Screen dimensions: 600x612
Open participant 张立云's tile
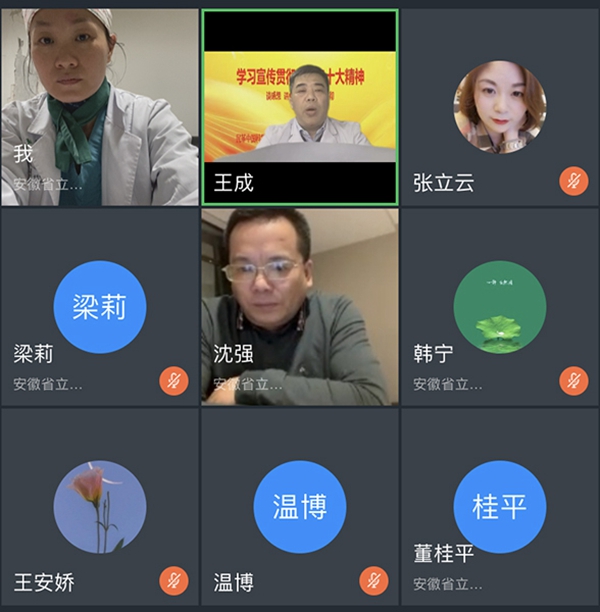click(500, 107)
